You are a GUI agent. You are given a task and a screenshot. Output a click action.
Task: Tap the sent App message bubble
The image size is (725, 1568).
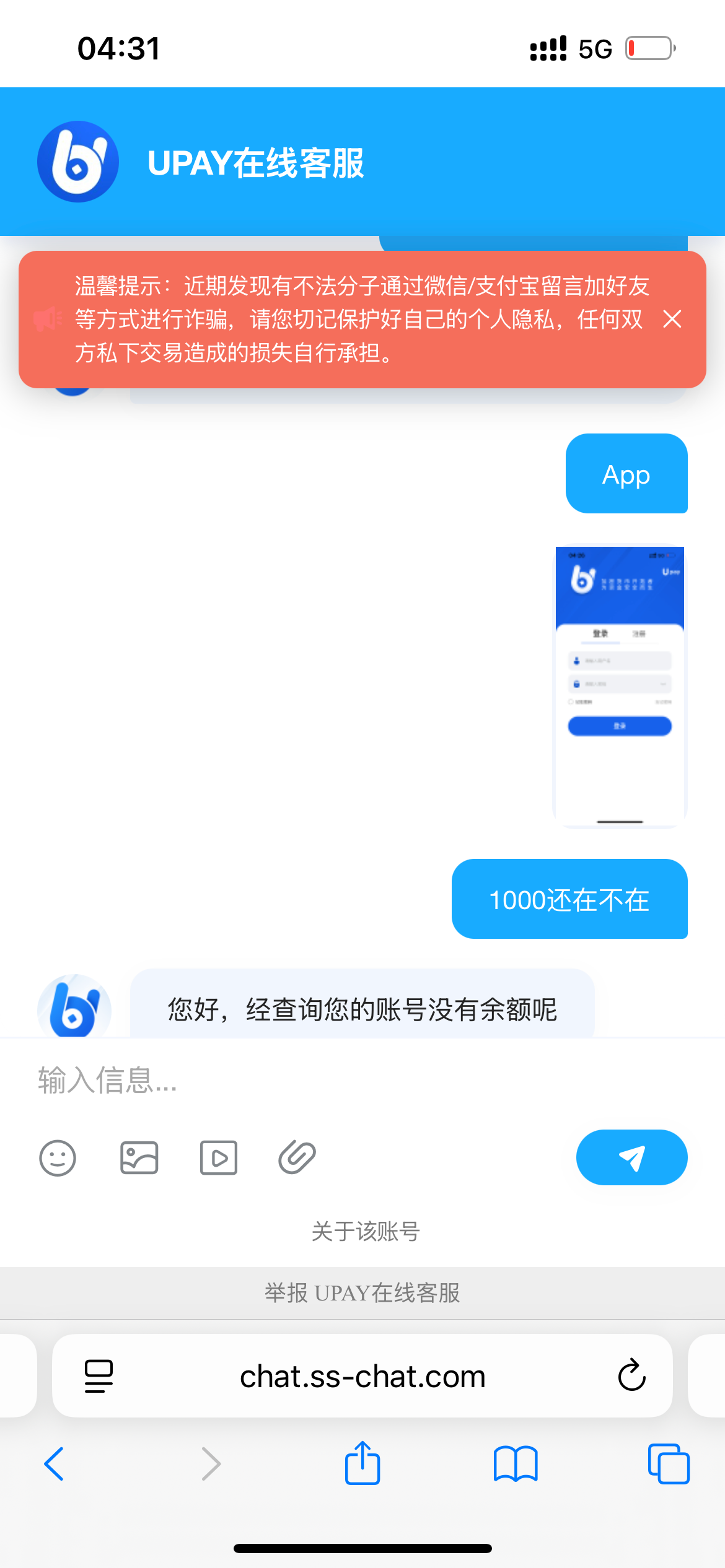coord(626,474)
